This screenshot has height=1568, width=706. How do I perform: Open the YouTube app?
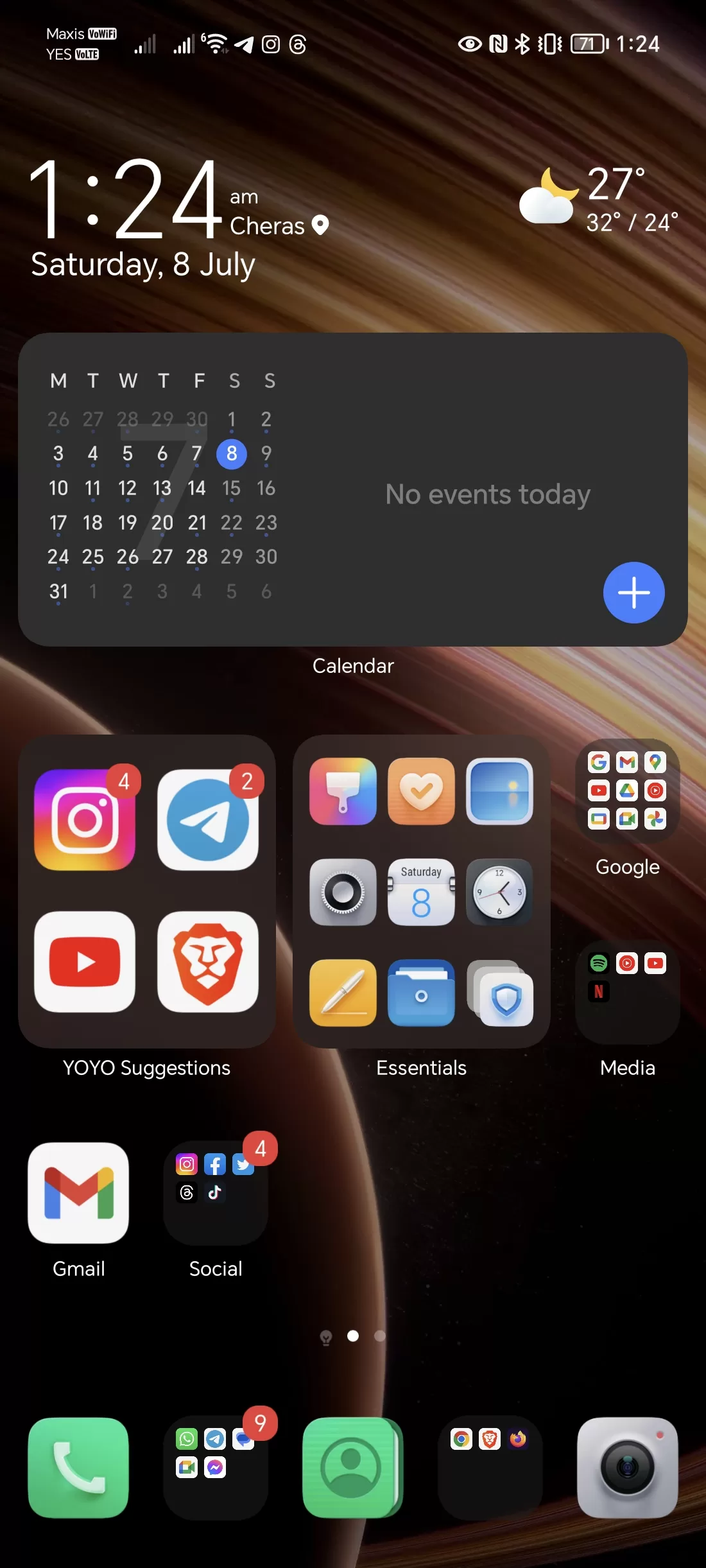pos(85,961)
